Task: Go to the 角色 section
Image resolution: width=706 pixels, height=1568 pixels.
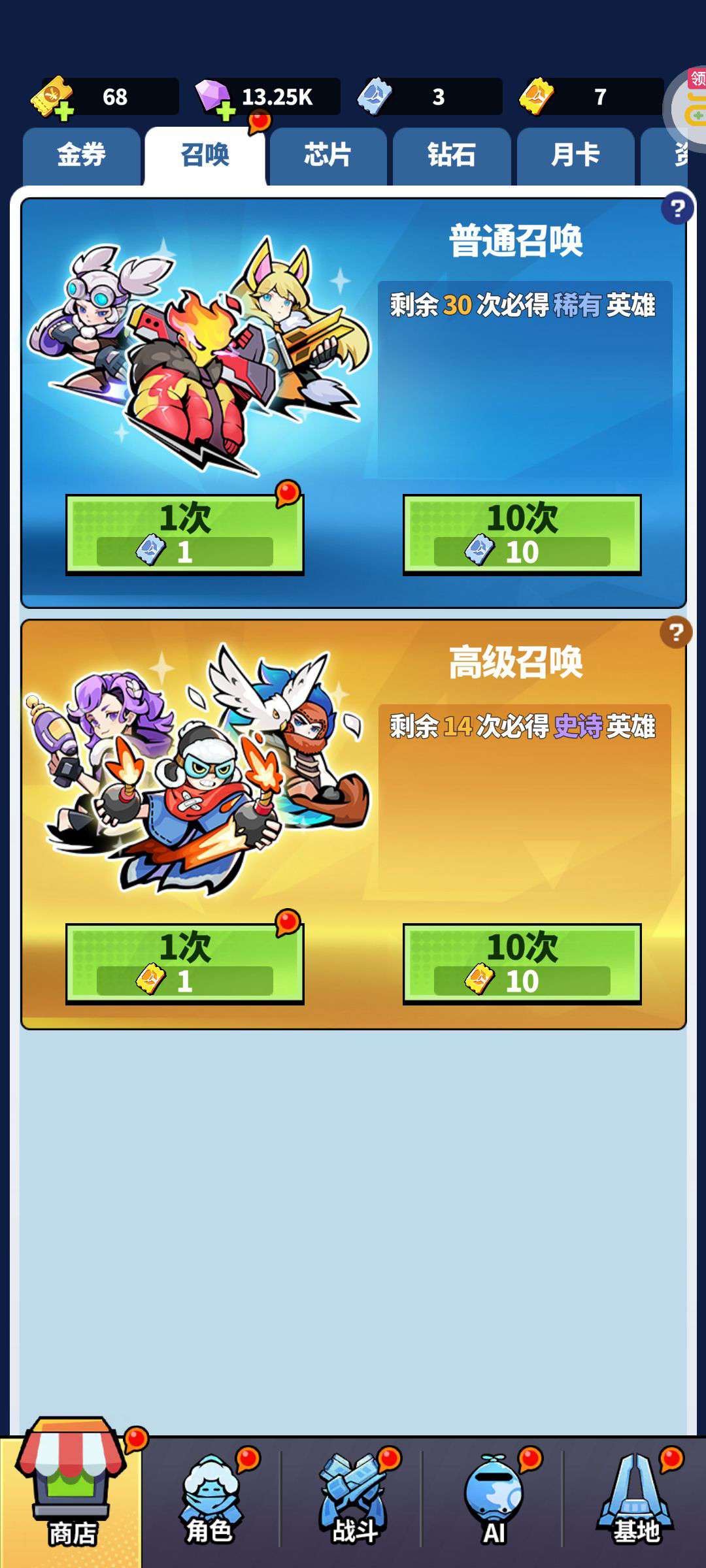Action: [x=210, y=1501]
